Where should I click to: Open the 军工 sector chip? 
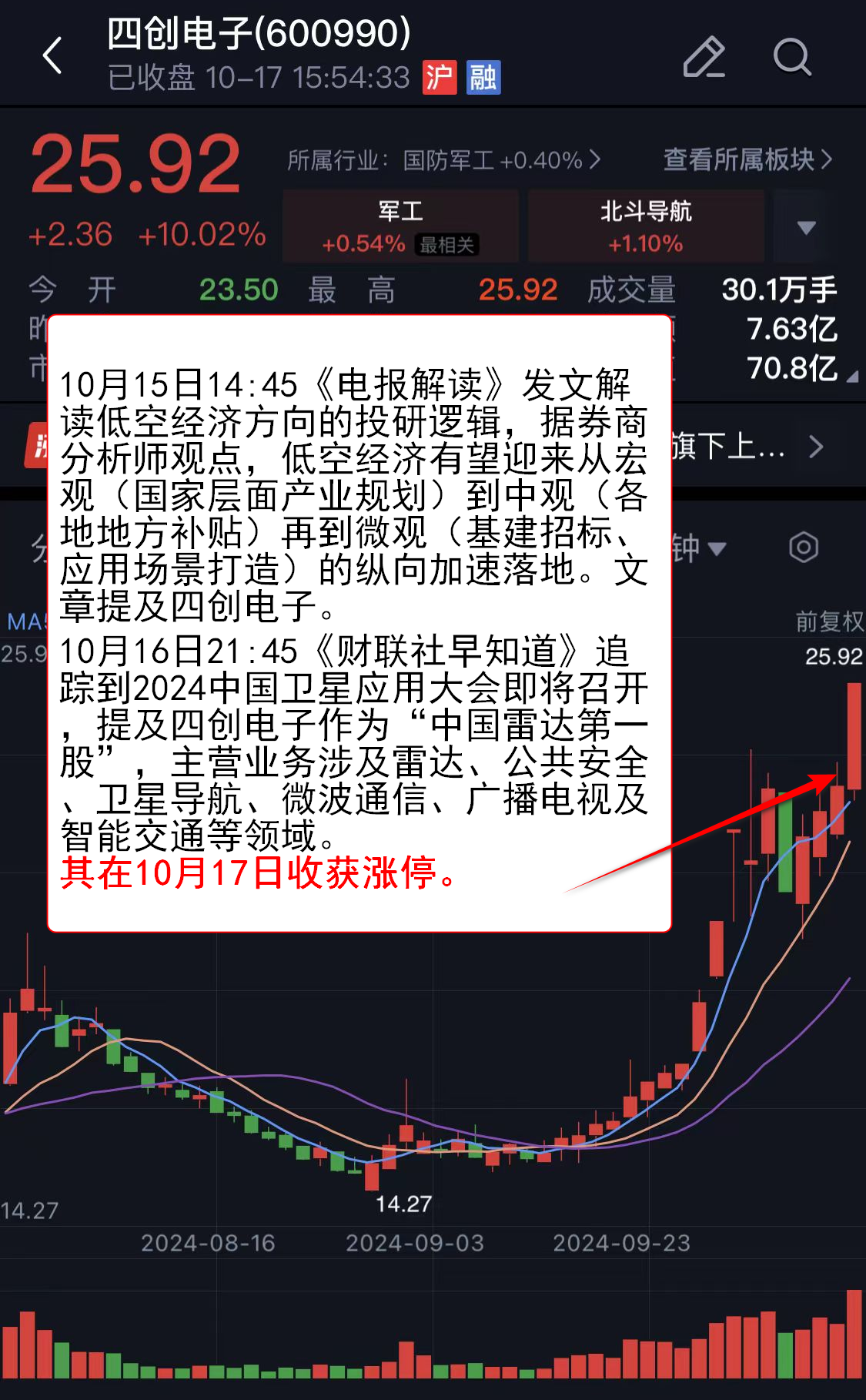[400, 227]
